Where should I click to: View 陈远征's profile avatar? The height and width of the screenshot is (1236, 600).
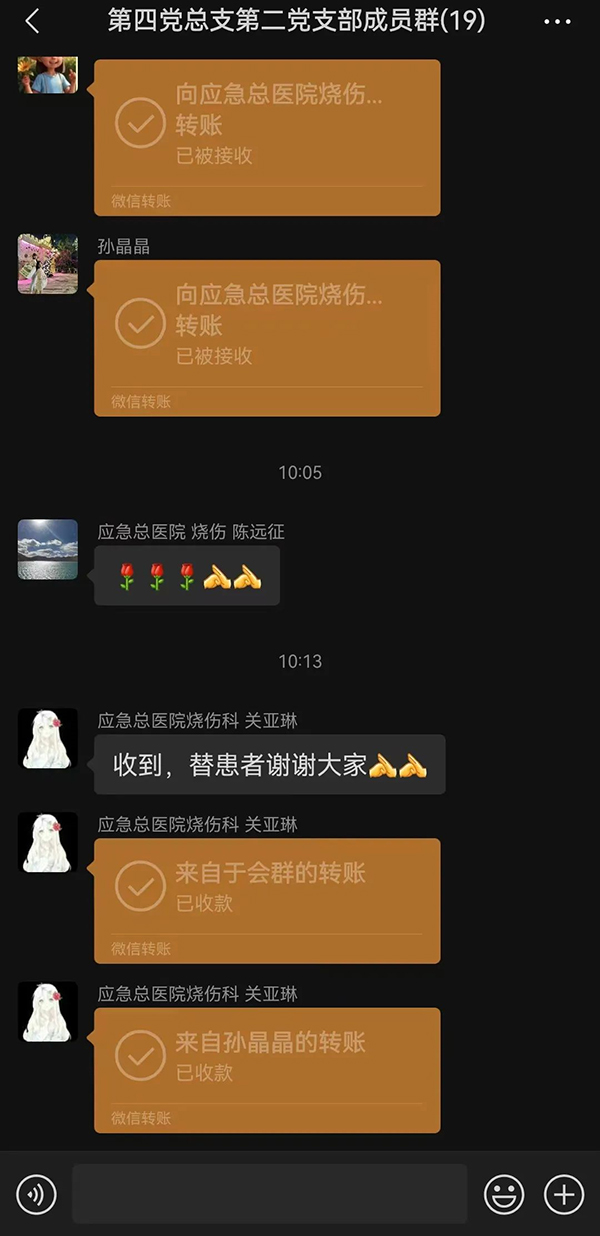[48, 549]
